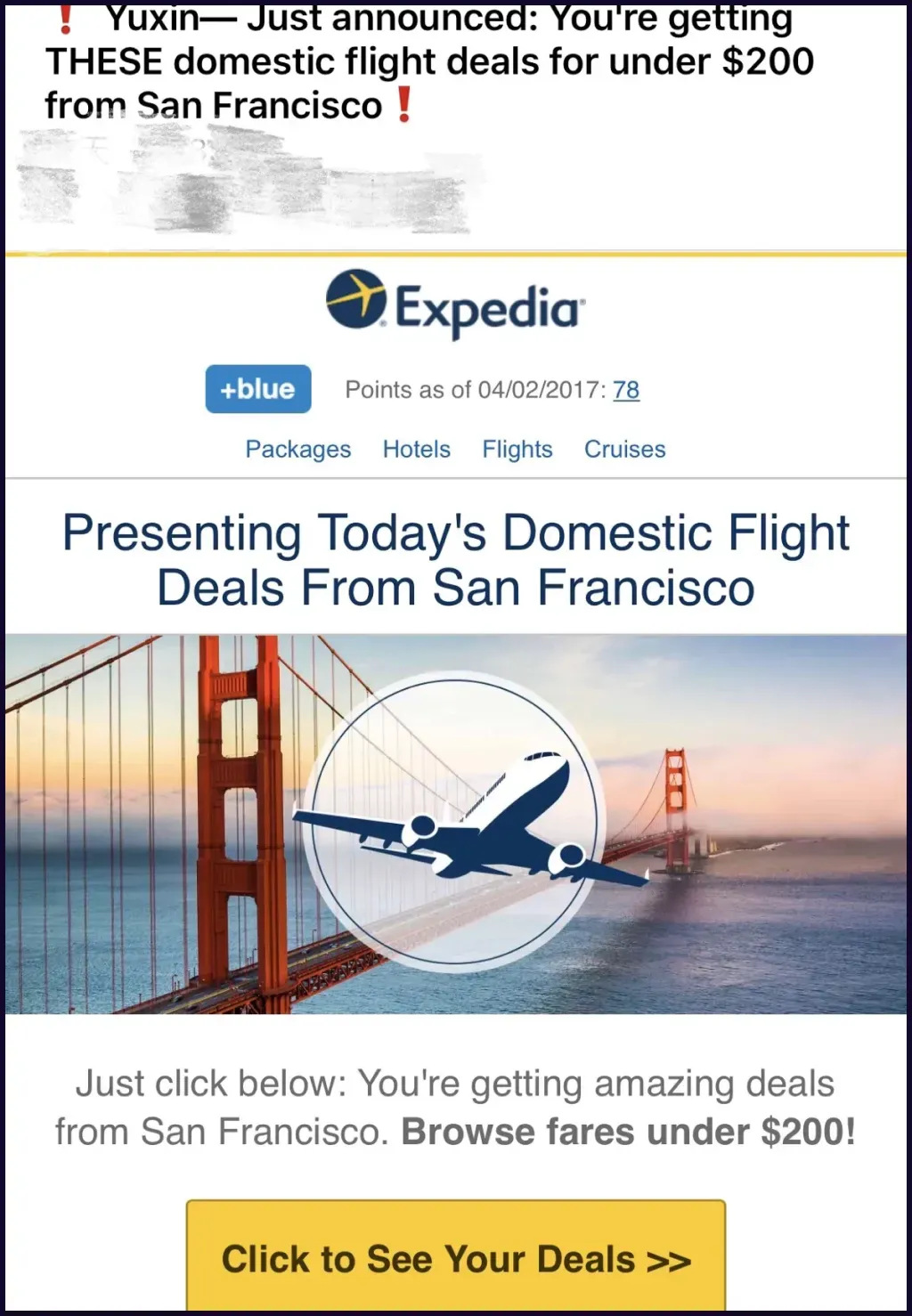This screenshot has height=1316, width=912.
Task: Tap Click to See Your Deals button
Action: (456, 1258)
